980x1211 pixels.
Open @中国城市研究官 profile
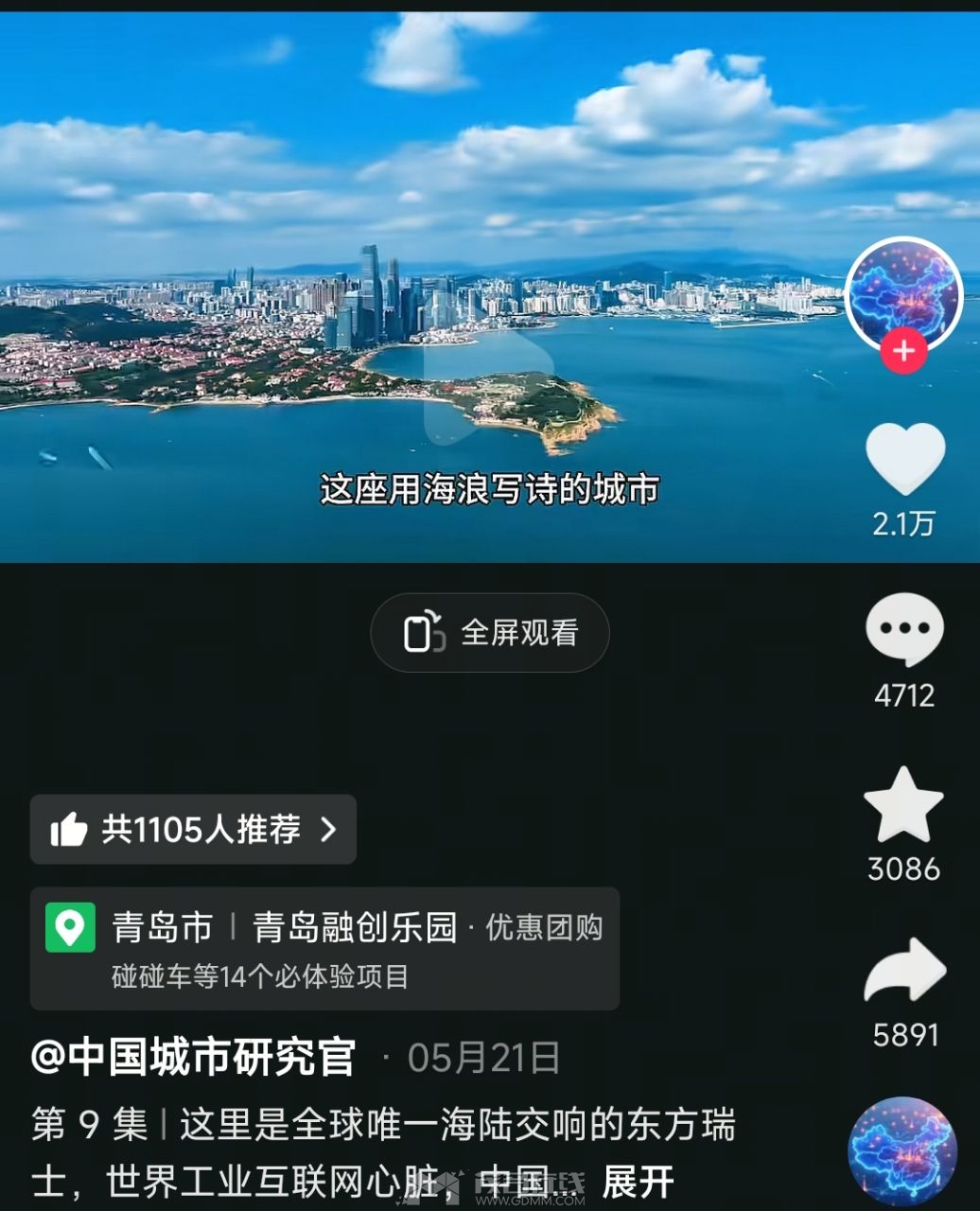coord(193,1058)
